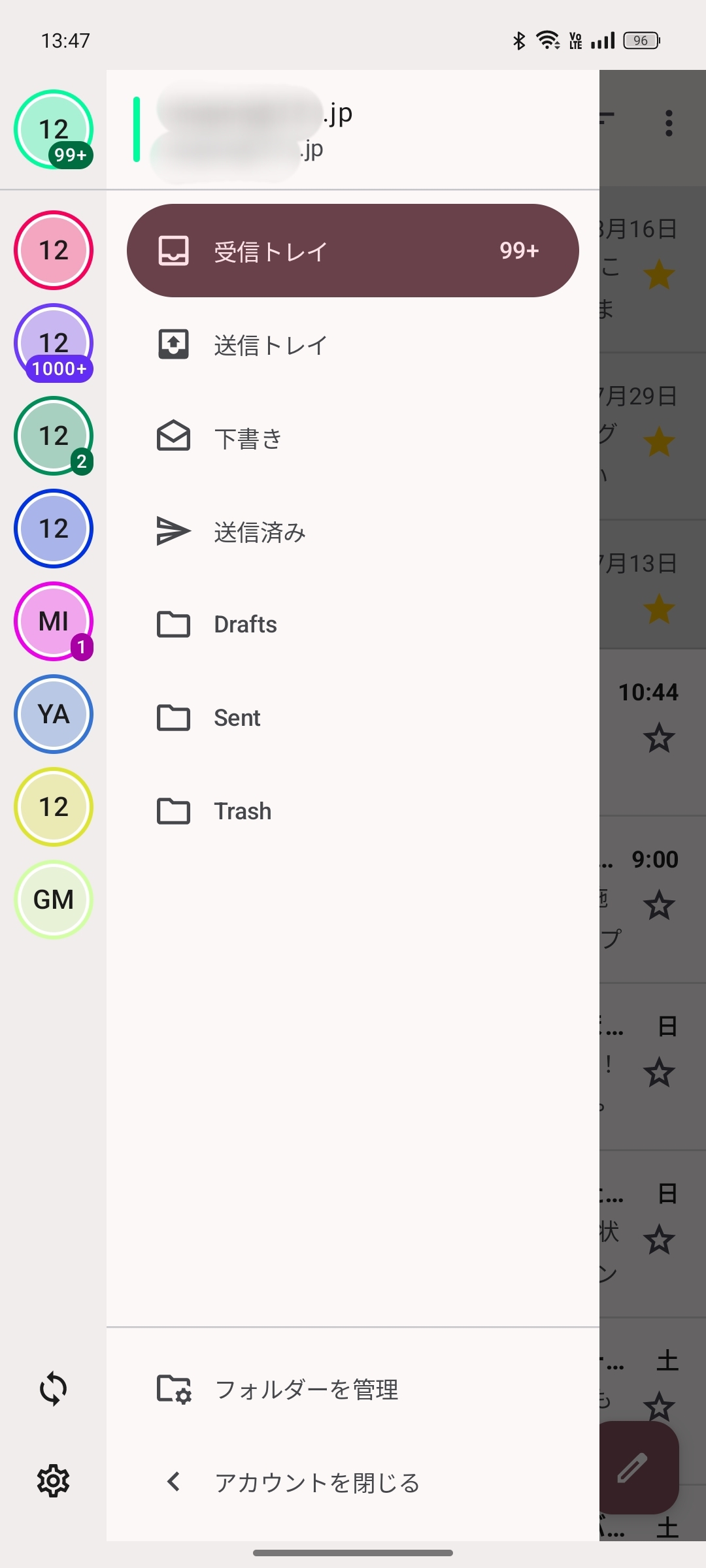Select the pink-ringed 12 account avatar
706x1568 pixels.
click(54, 250)
